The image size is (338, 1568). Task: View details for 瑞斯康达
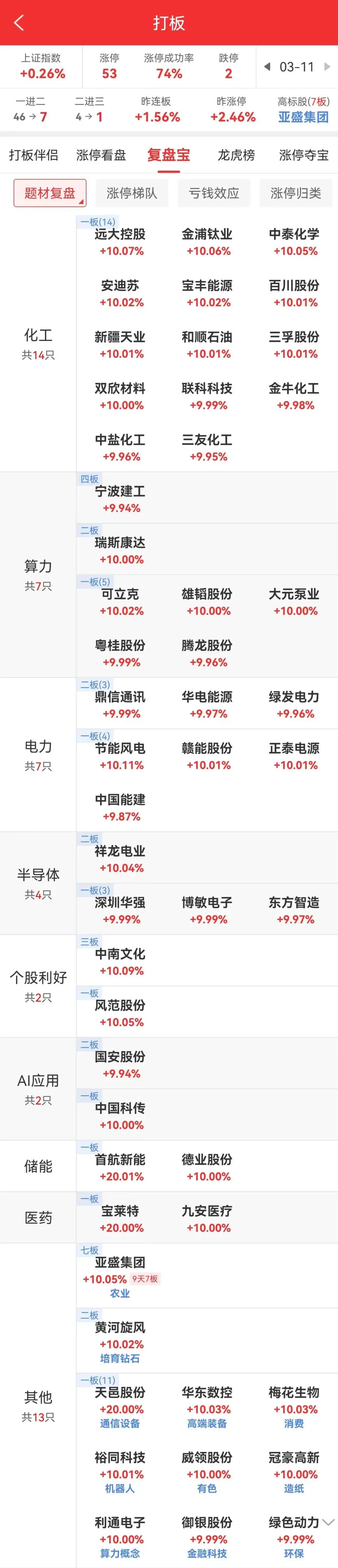pos(120,550)
